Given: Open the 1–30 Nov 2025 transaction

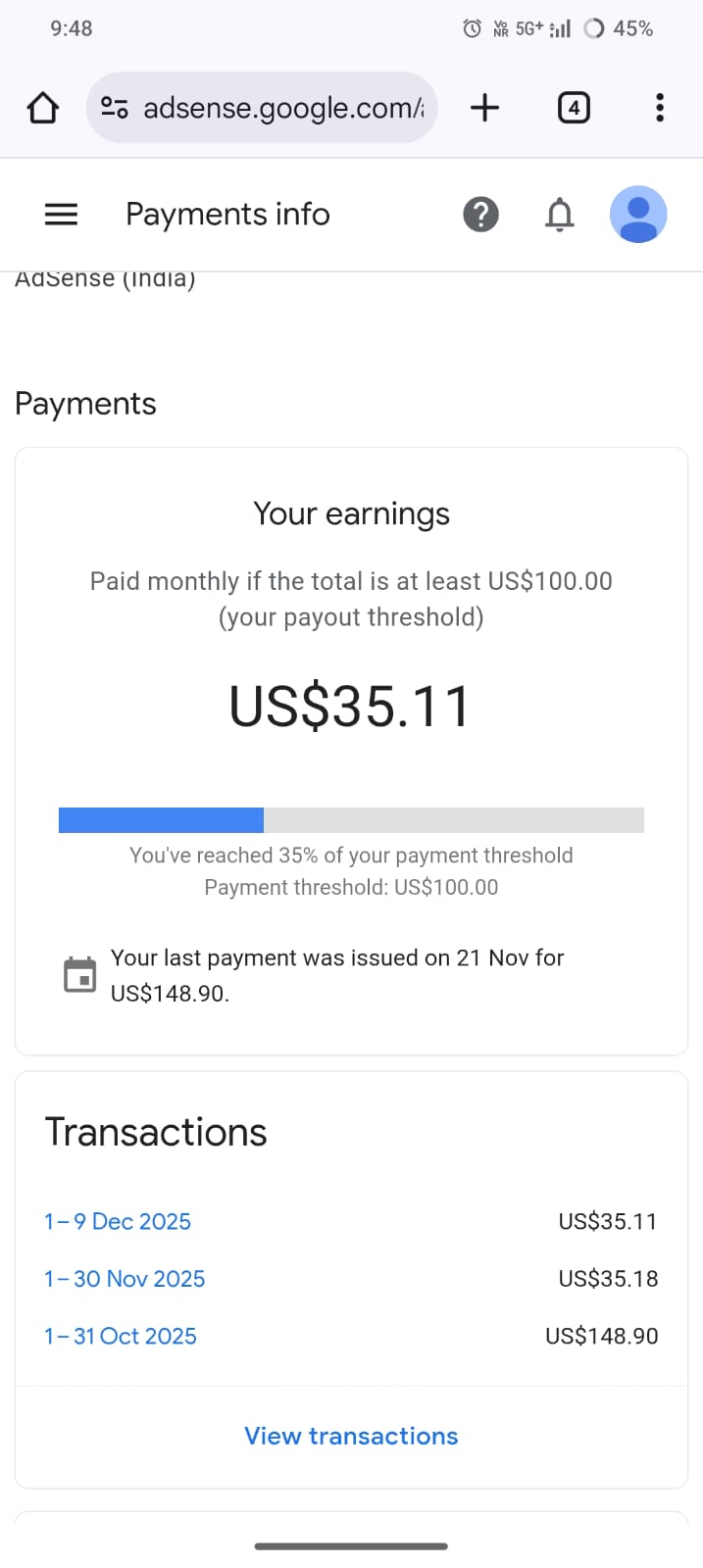Looking at the screenshot, I should point(125,1279).
